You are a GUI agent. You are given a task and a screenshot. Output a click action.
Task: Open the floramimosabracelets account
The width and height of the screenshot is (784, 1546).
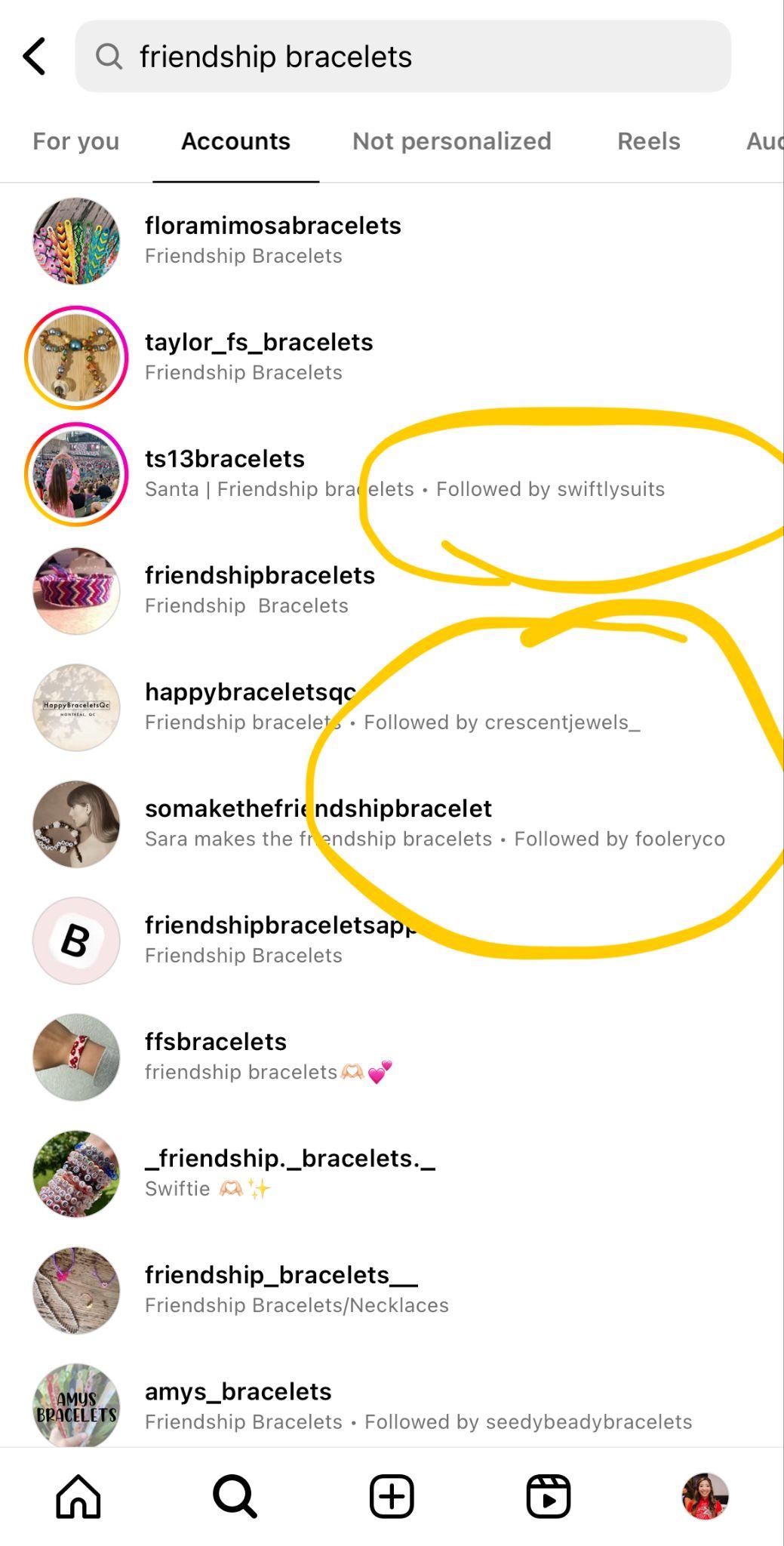tap(392, 241)
